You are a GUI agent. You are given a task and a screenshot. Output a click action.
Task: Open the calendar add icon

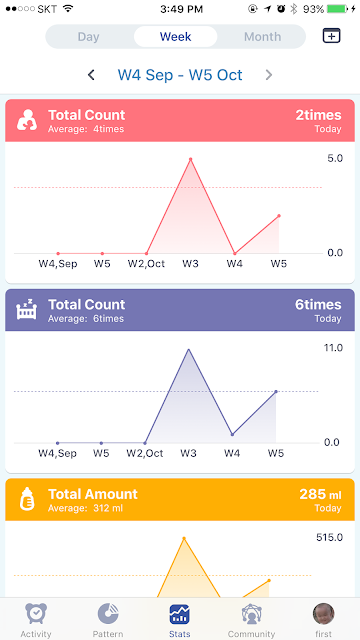coord(331,36)
